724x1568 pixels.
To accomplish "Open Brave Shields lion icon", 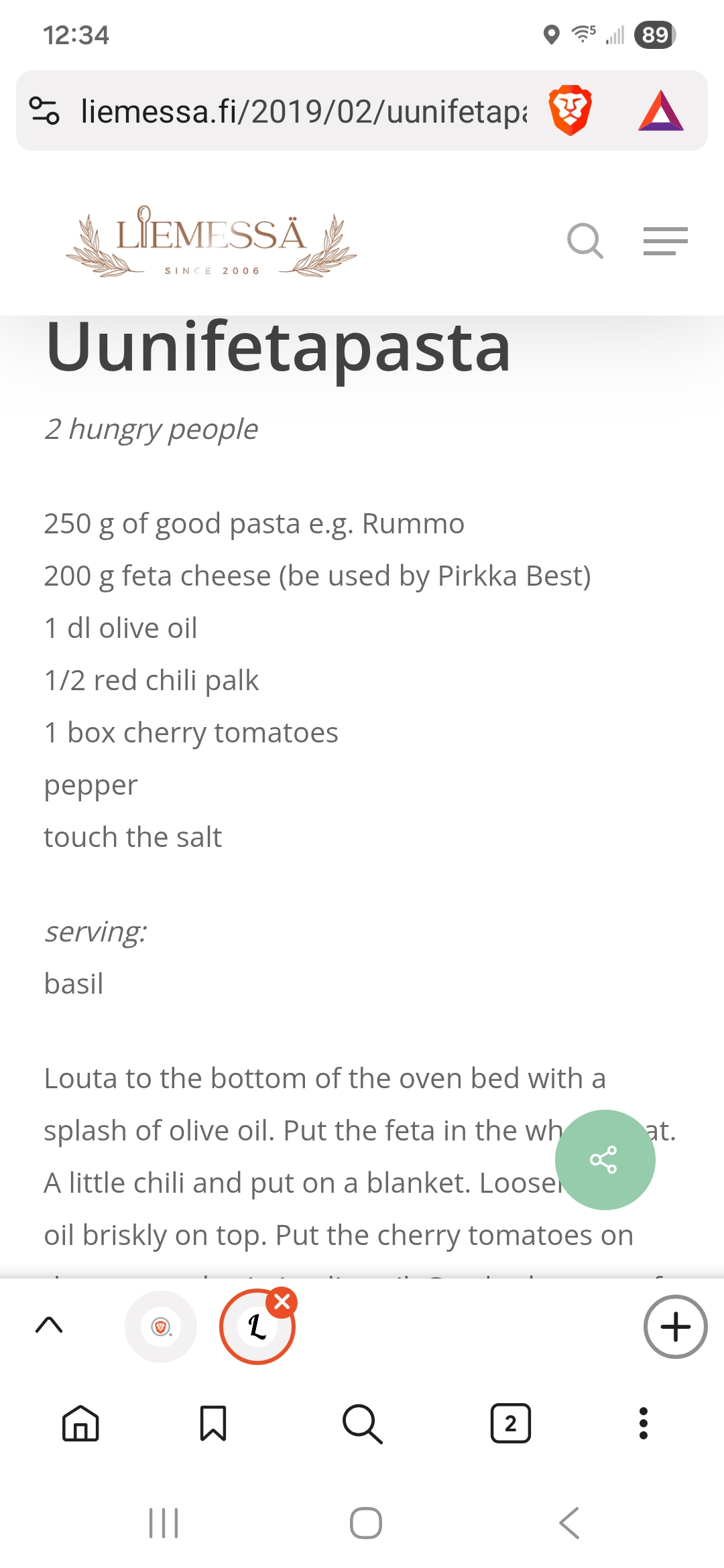I will coord(570,111).
